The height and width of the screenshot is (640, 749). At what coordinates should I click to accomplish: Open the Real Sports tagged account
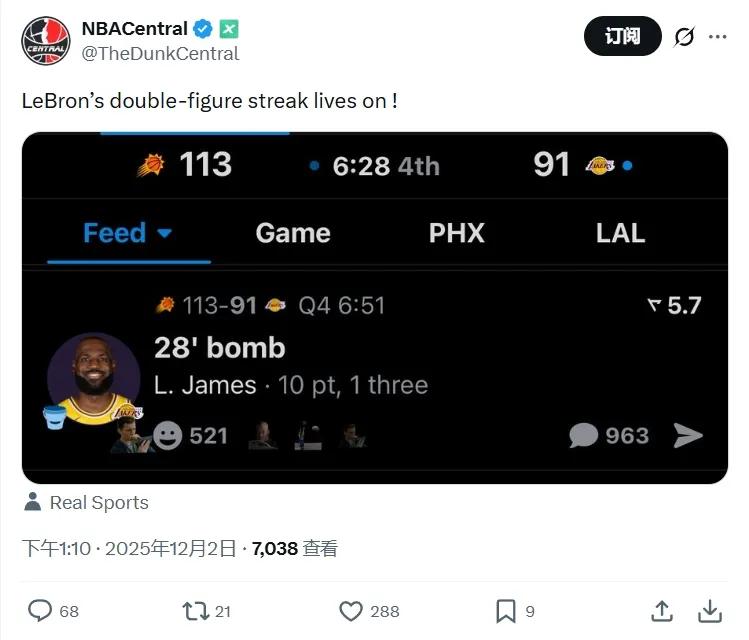tap(98, 503)
